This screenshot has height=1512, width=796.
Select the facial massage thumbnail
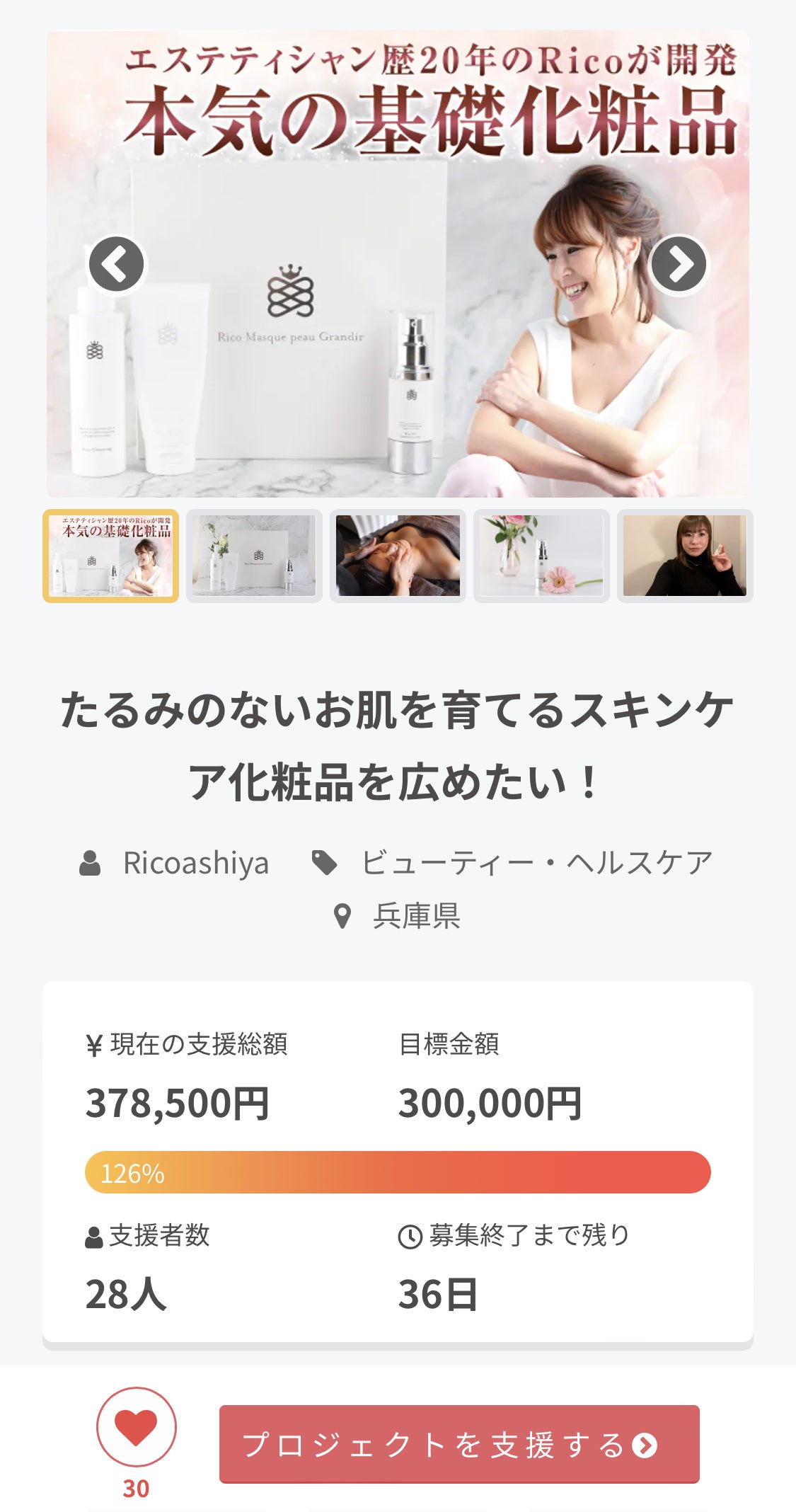[398, 556]
